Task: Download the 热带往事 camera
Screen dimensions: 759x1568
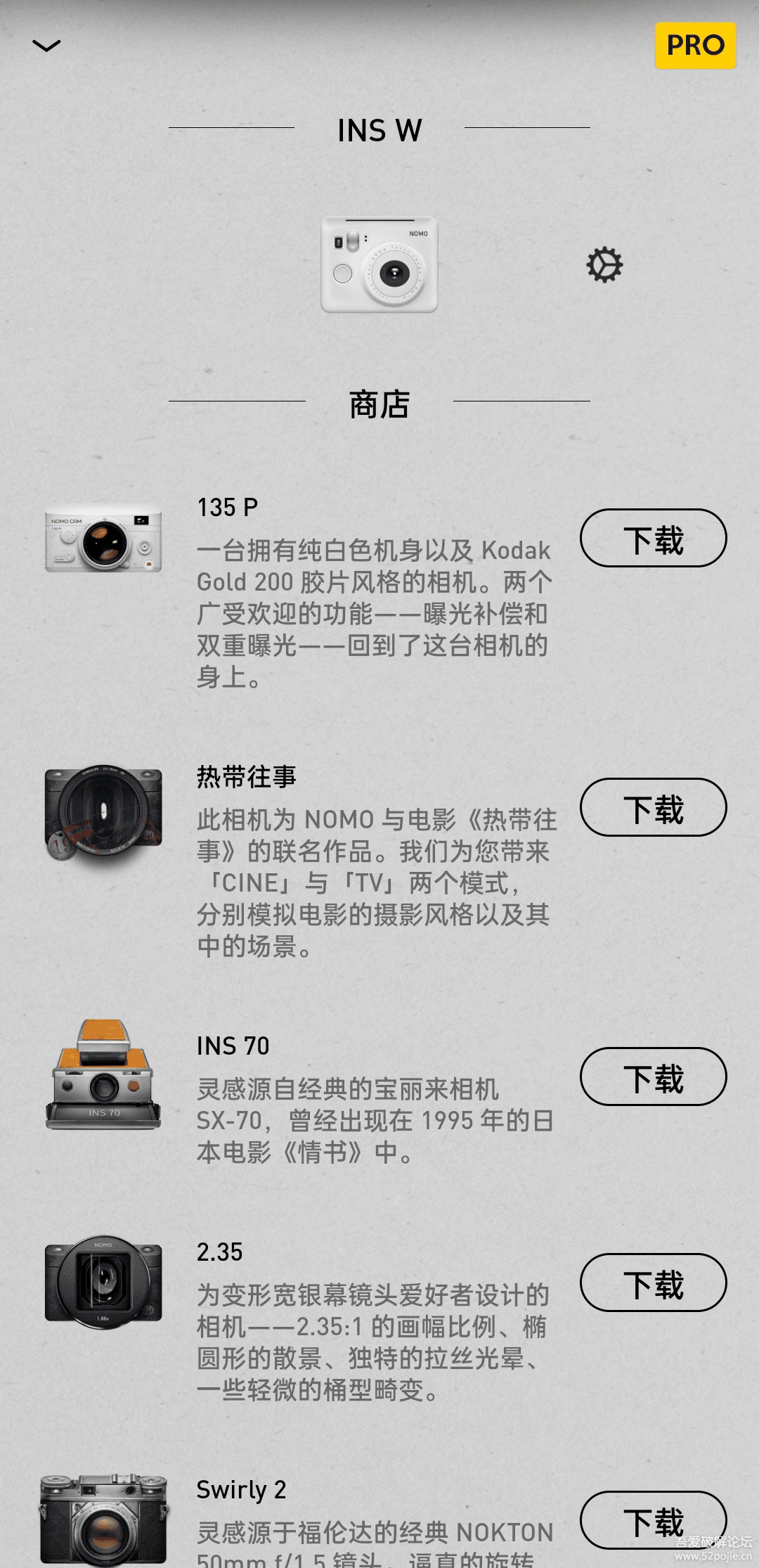Action: pos(653,807)
